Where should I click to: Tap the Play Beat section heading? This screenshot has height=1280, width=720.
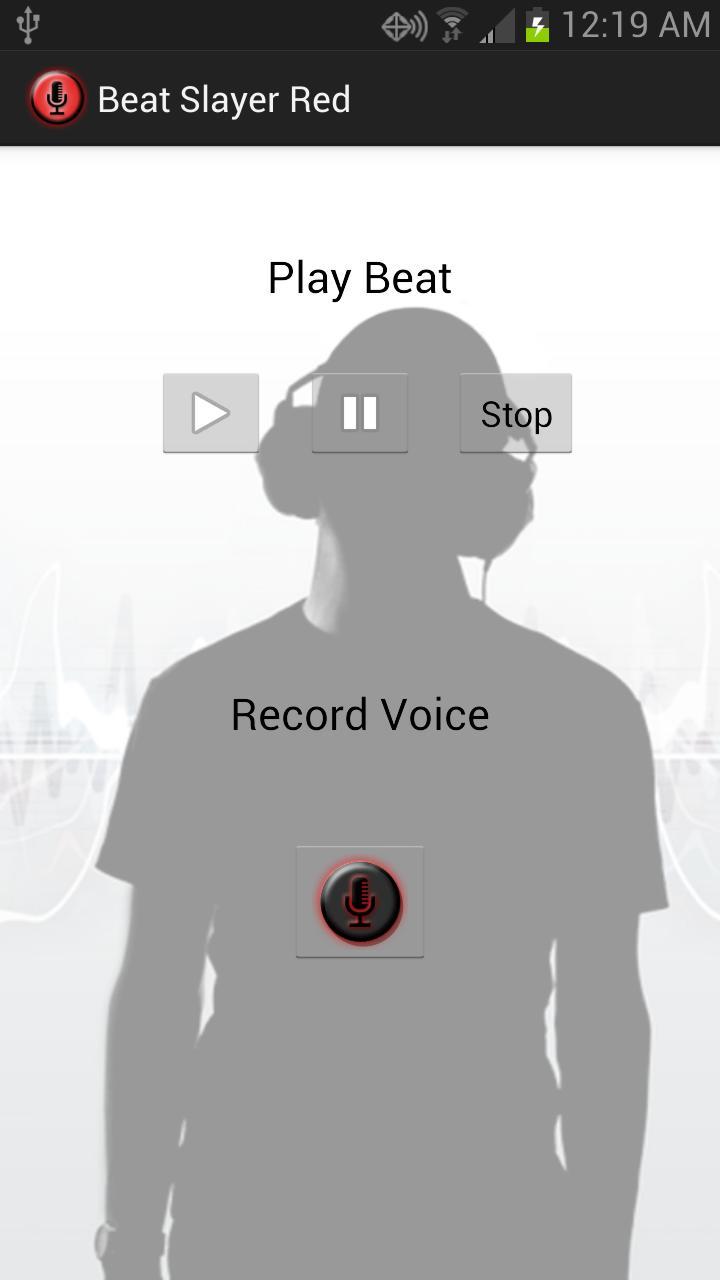pos(358,278)
